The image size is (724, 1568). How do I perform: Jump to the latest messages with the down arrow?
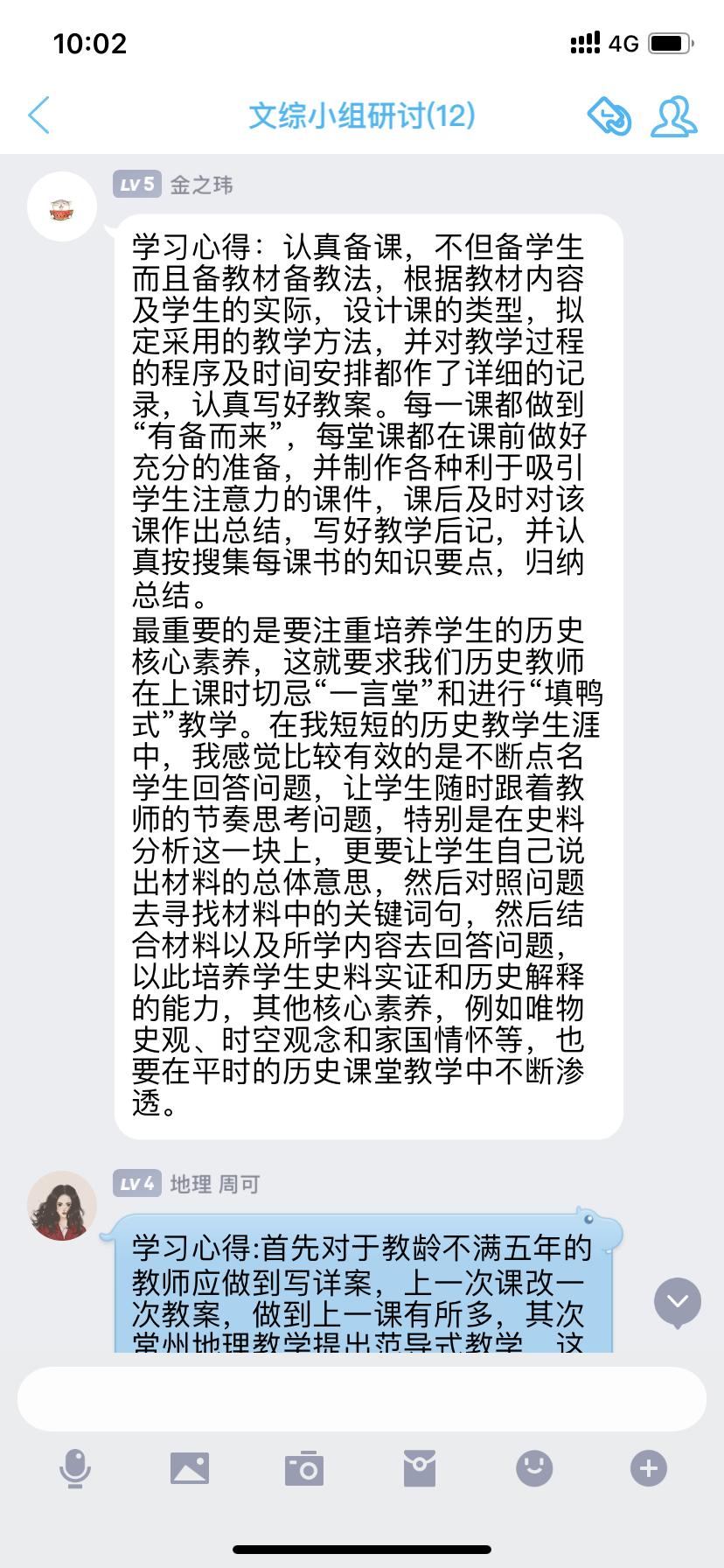click(x=678, y=1303)
